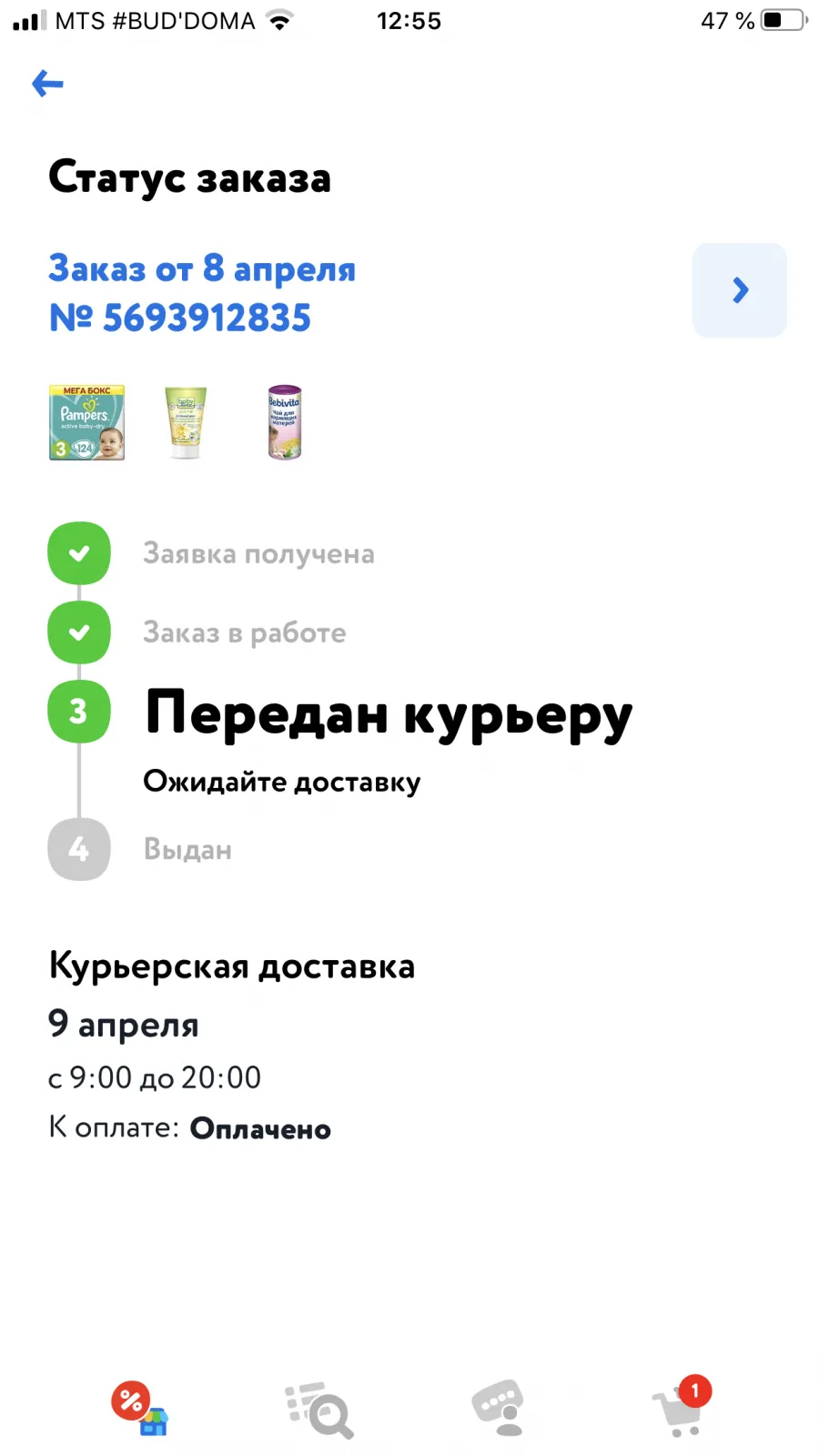The width and height of the screenshot is (819, 1456).
Task: Open the profile and chat tab
Action: pos(499,1409)
